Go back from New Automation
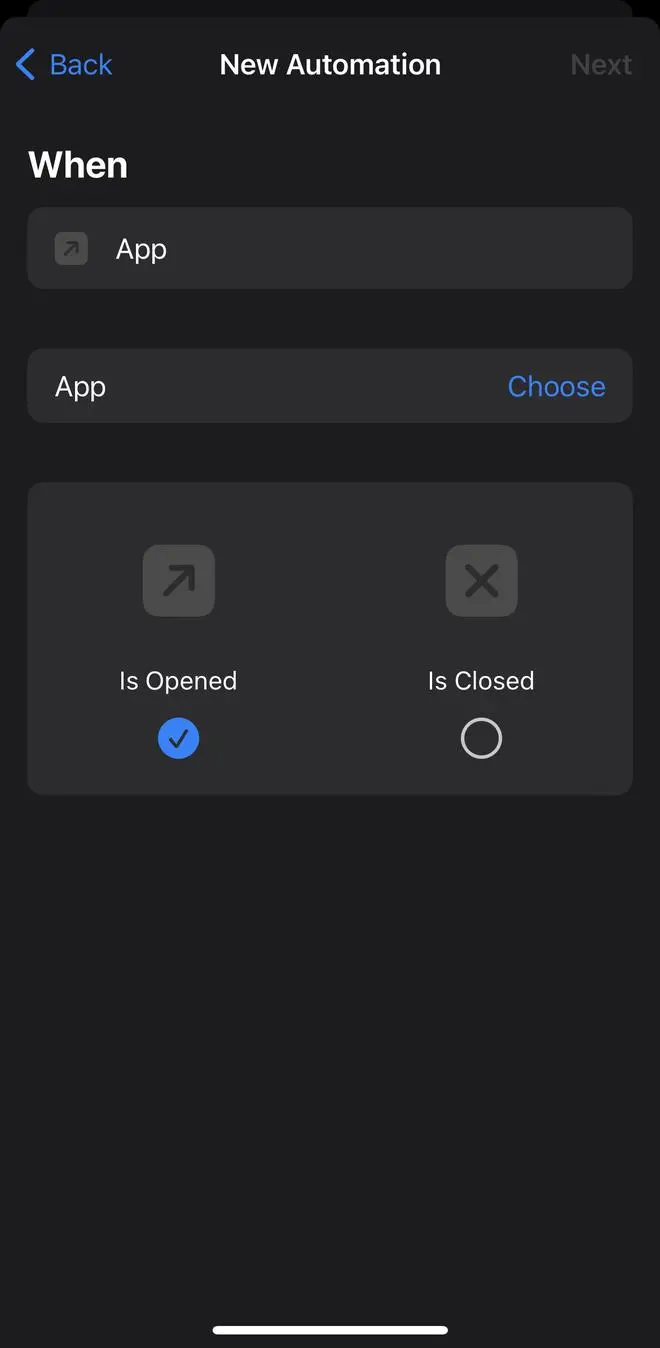660x1348 pixels. click(64, 65)
